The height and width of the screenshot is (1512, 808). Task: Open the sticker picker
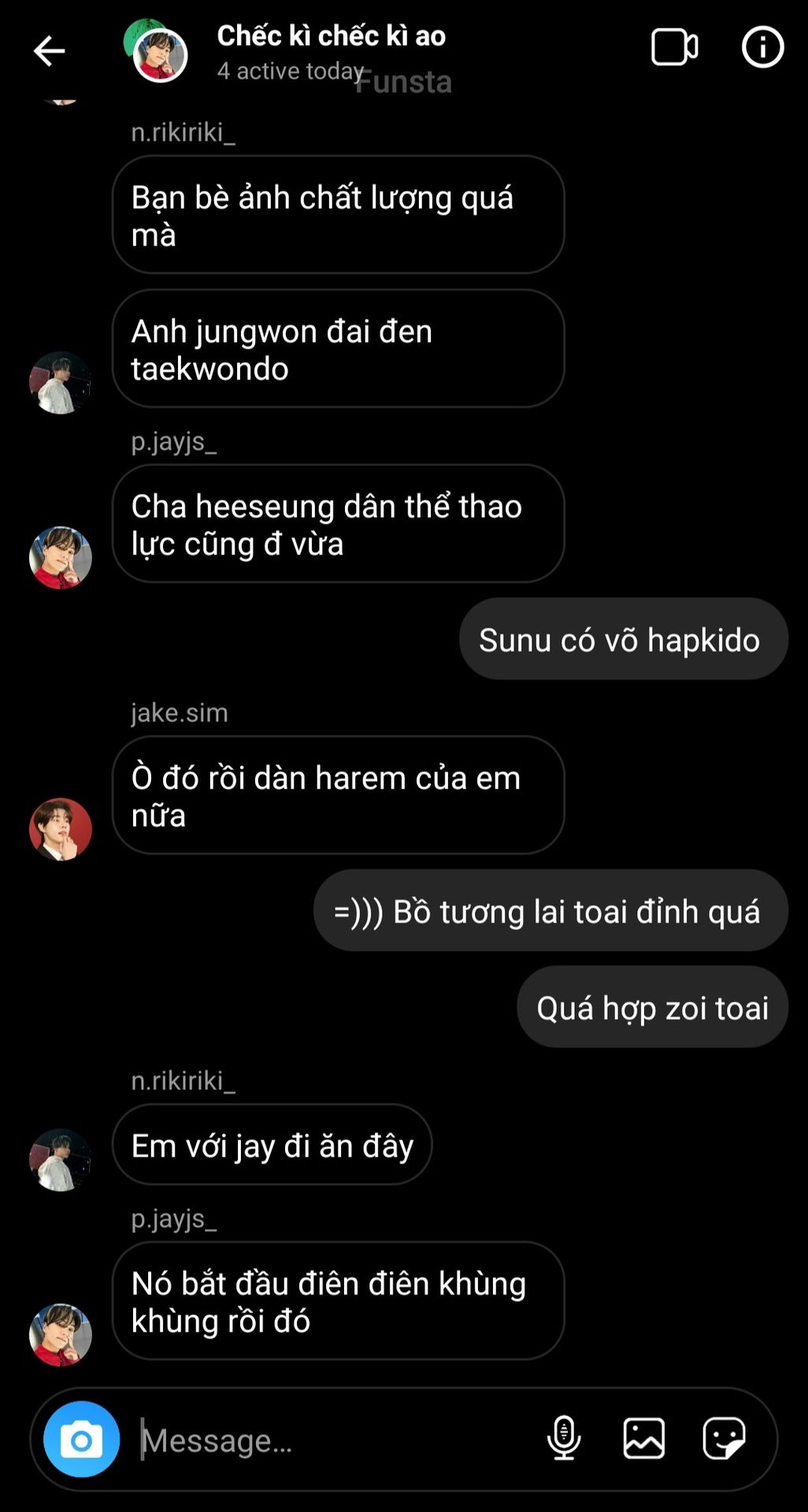[x=724, y=1439]
